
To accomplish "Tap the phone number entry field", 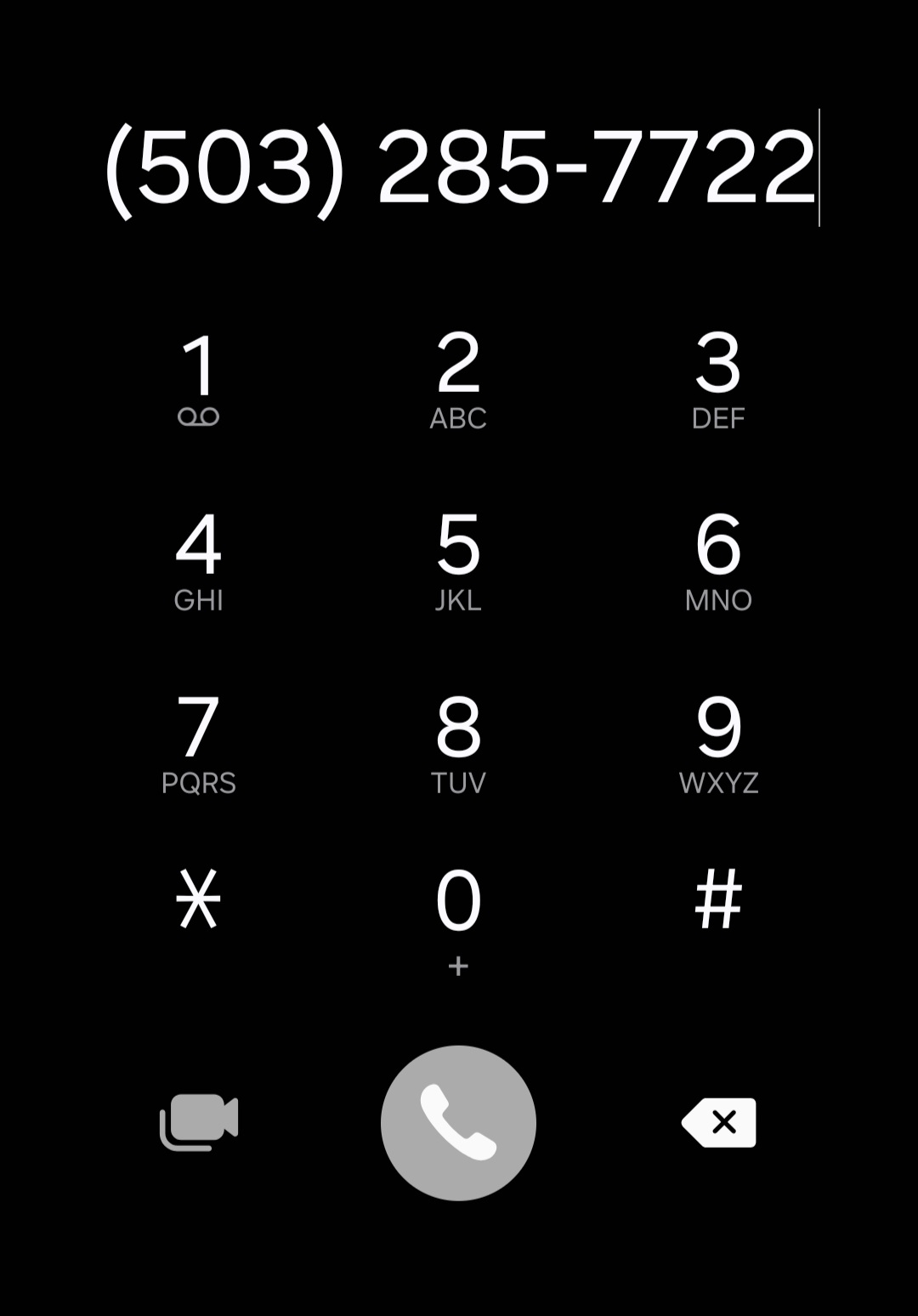I will coord(459,167).
